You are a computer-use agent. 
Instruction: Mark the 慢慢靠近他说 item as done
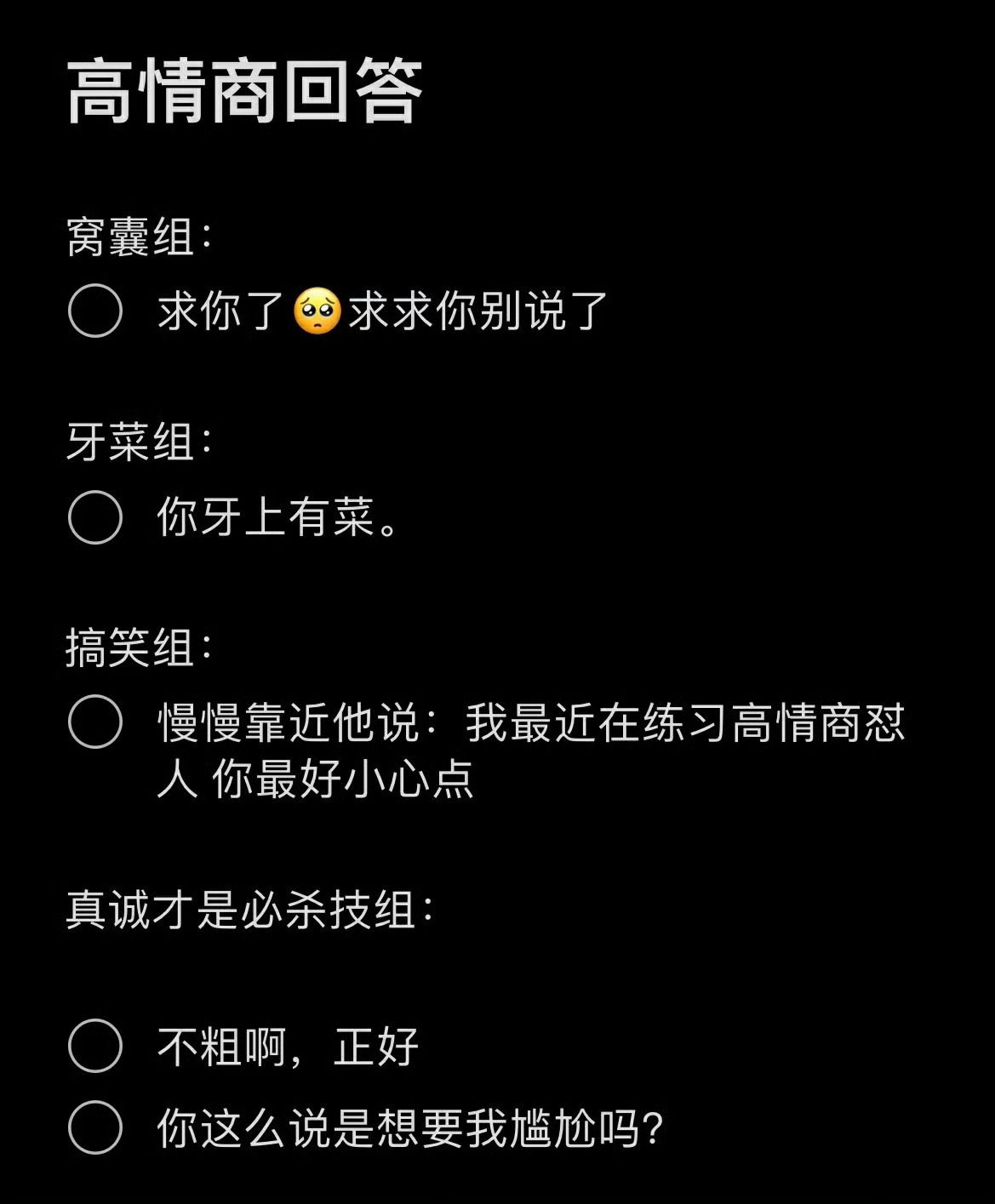95,722
